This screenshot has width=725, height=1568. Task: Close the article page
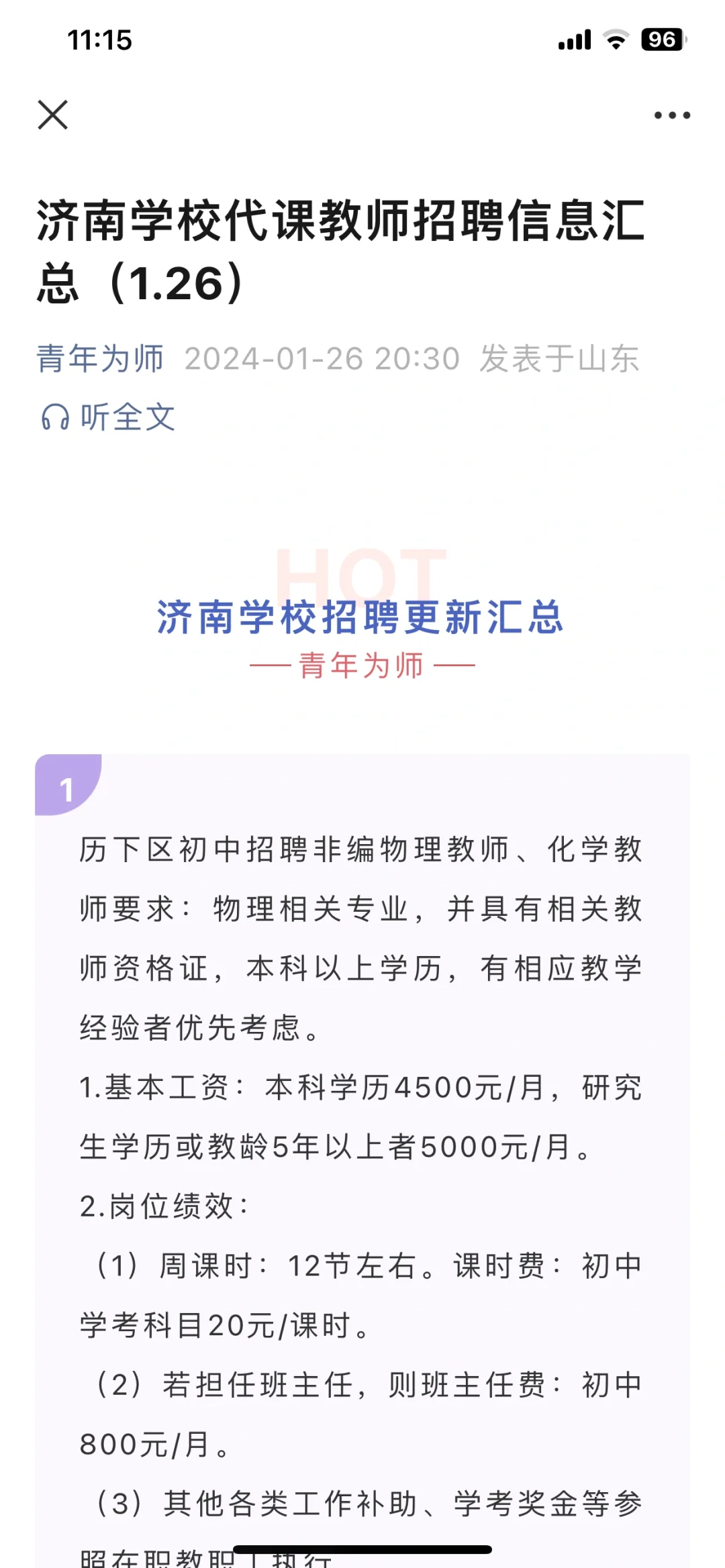coord(53,115)
